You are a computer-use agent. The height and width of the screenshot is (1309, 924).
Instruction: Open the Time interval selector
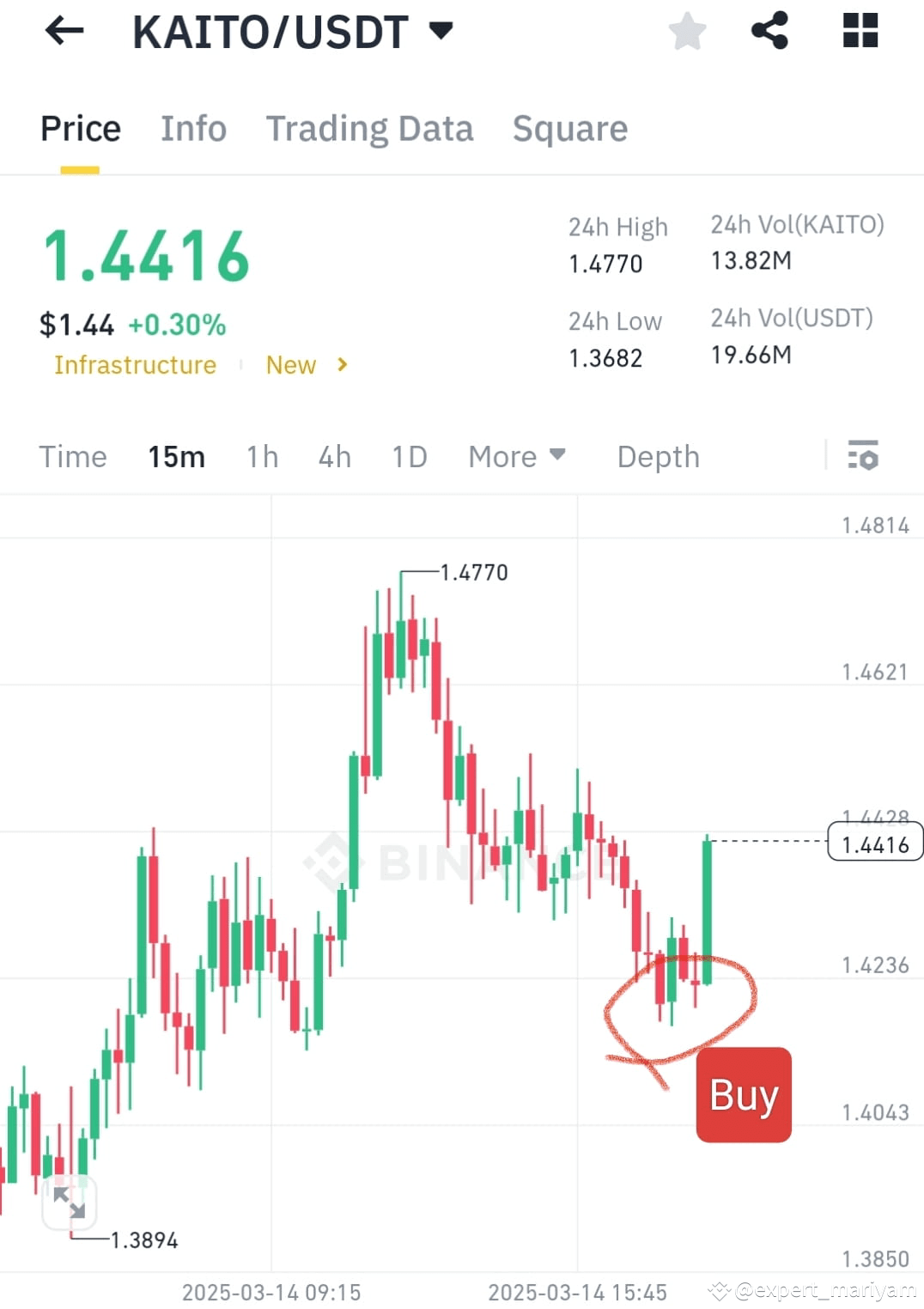(x=72, y=456)
